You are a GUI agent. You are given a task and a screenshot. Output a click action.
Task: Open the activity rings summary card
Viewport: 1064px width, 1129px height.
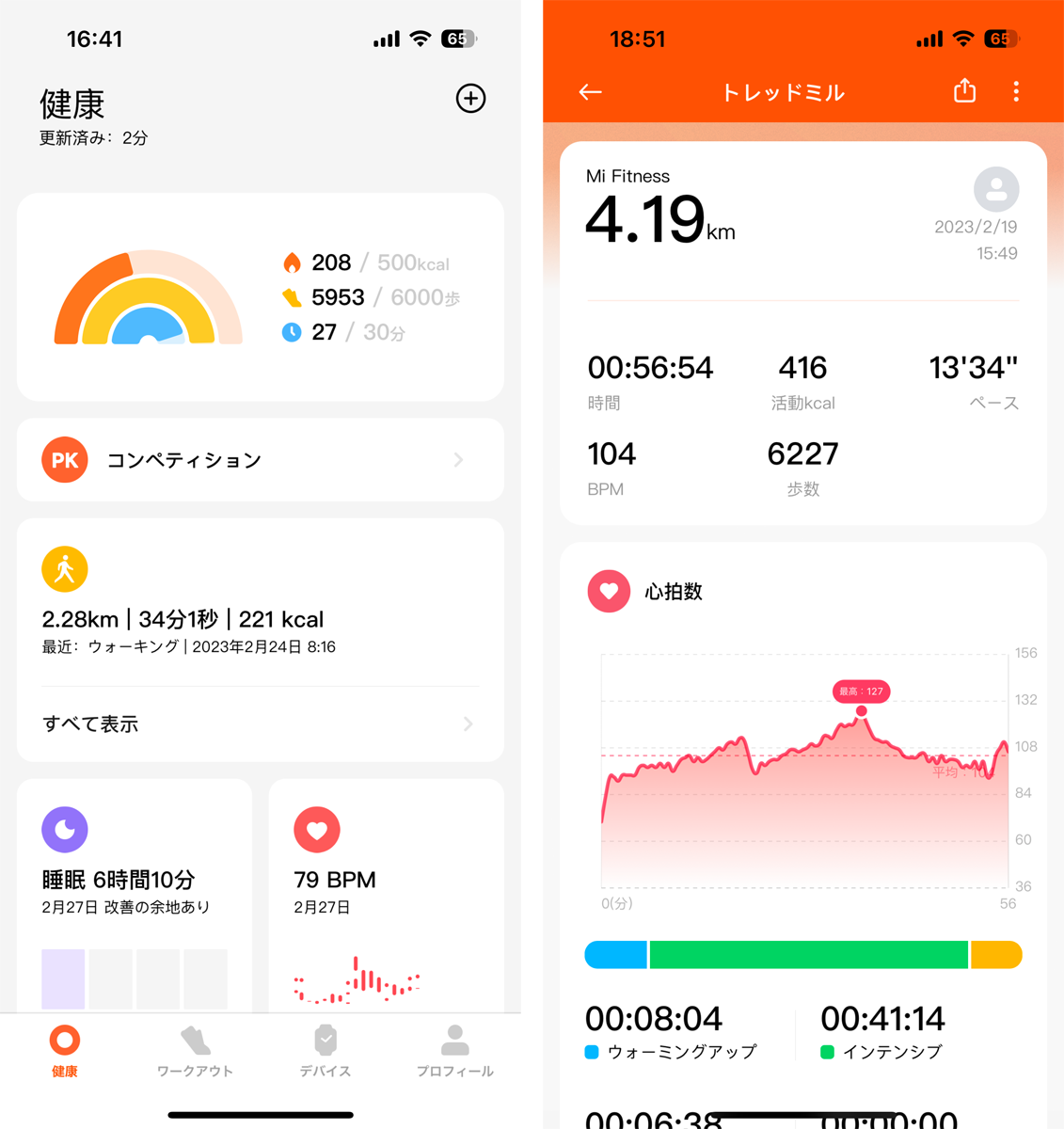pos(260,297)
